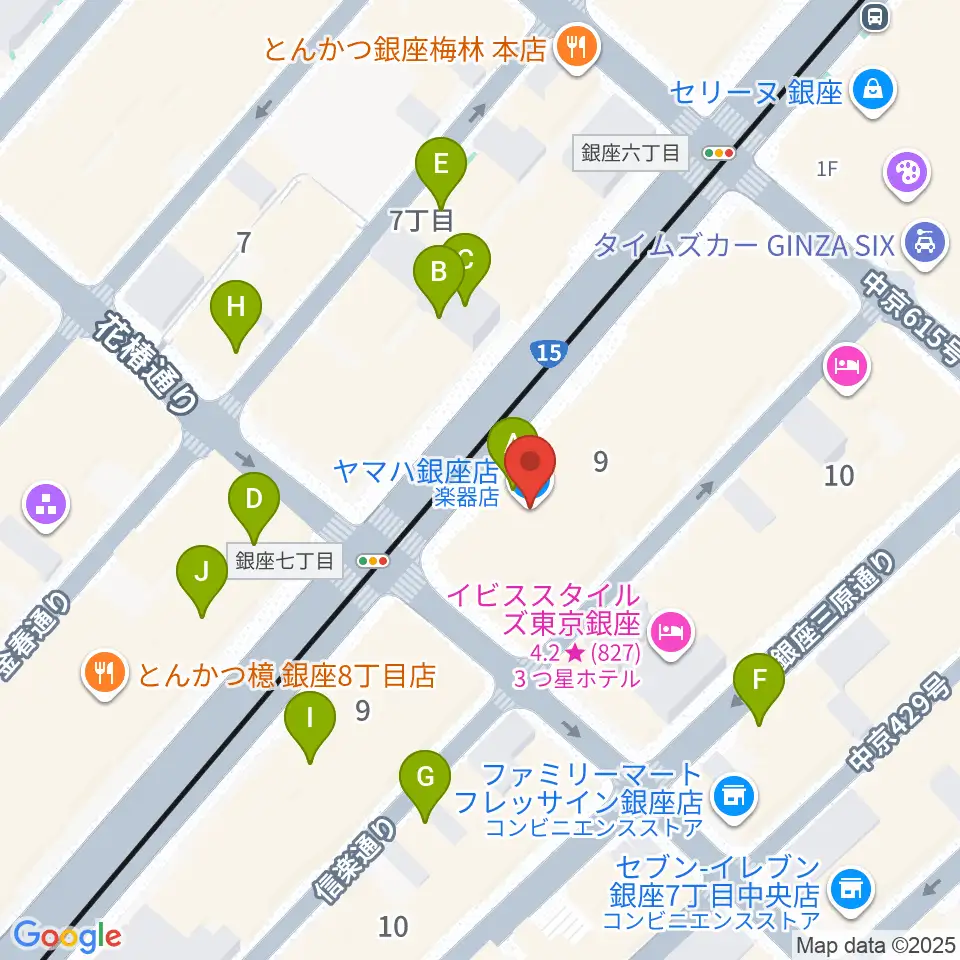The width and height of the screenshot is (960, 960).
Task: Open イビススタイルズ東京銀座 hotel icon
Action: point(671,632)
